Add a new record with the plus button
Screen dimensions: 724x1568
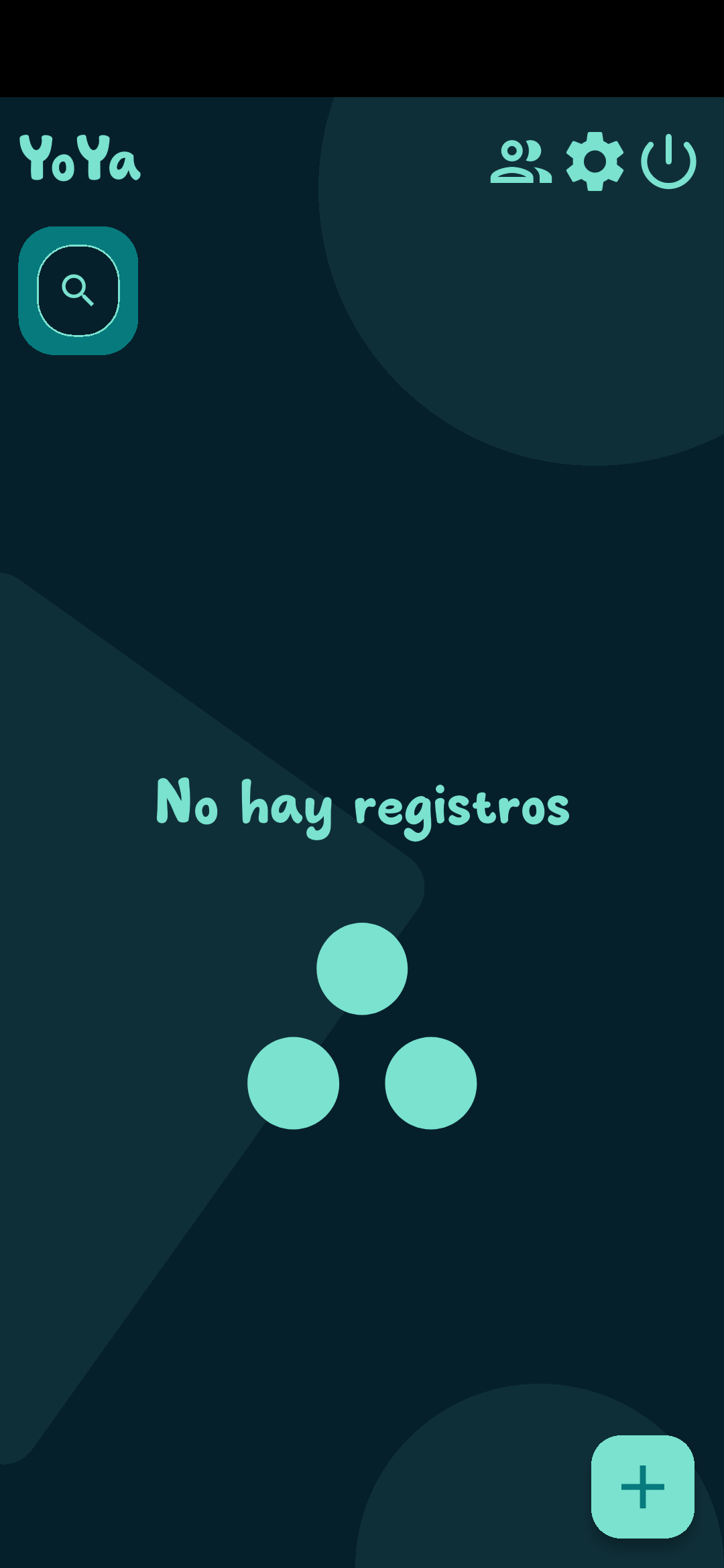[642, 1486]
